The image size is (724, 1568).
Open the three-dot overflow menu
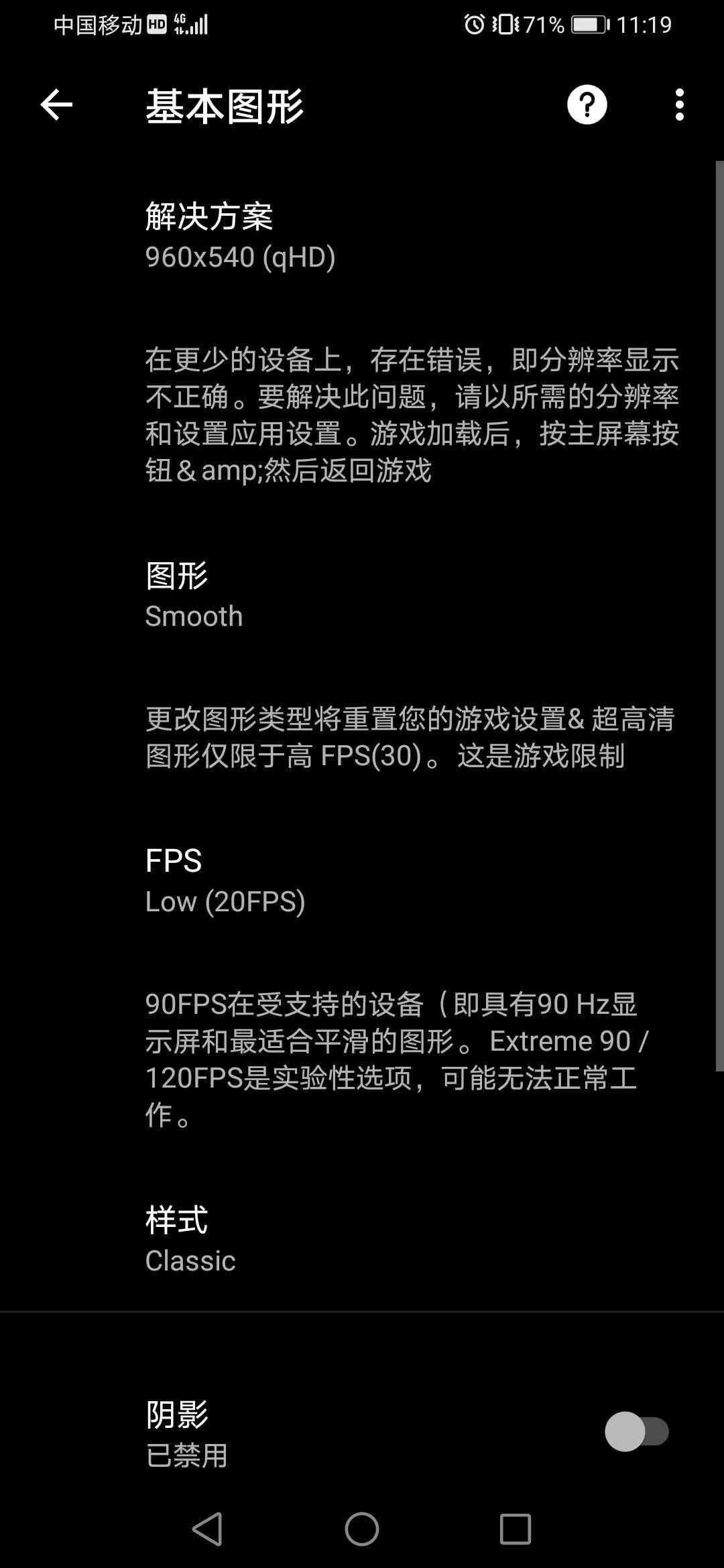click(x=680, y=105)
